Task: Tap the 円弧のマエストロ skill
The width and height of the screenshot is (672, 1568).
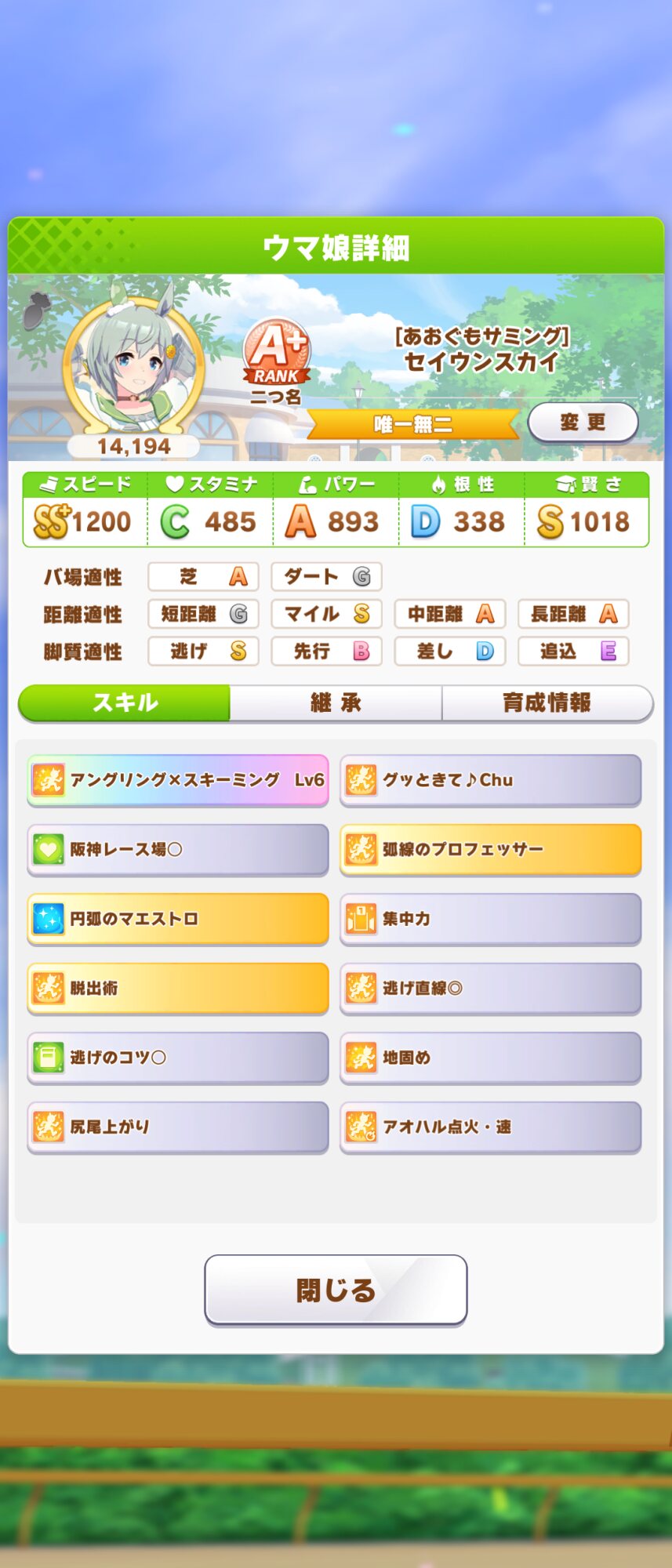Action: (178, 919)
